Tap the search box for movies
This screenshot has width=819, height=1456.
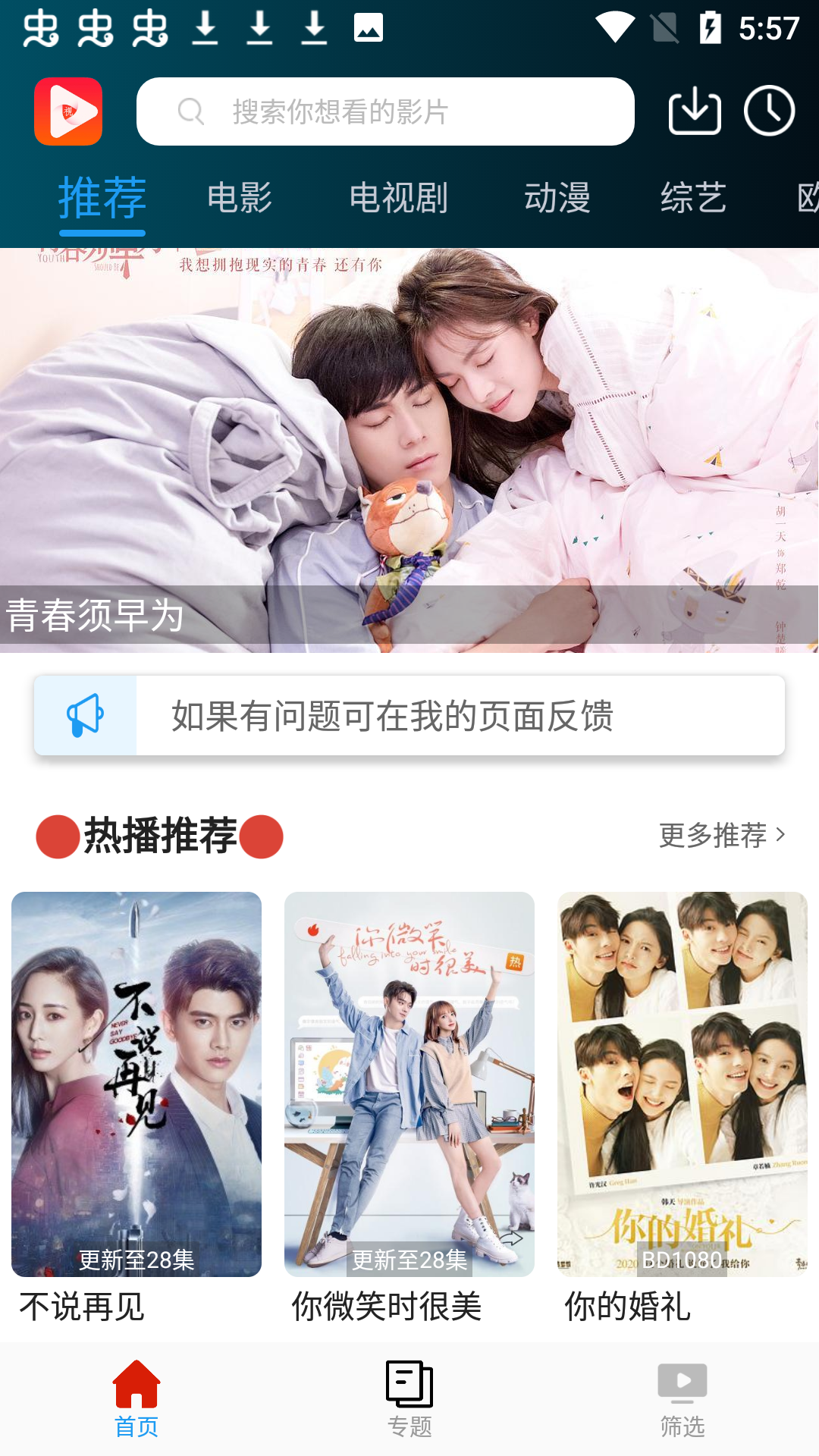(x=385, y=111)
